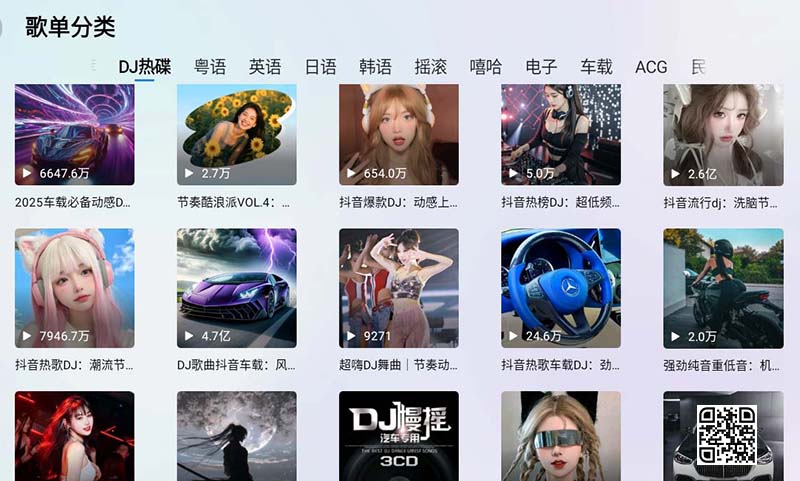Open the 抖音热歌车载DJ playlist
The height and width of the screenshot is (481, 800).
click(x=560, y=288)
